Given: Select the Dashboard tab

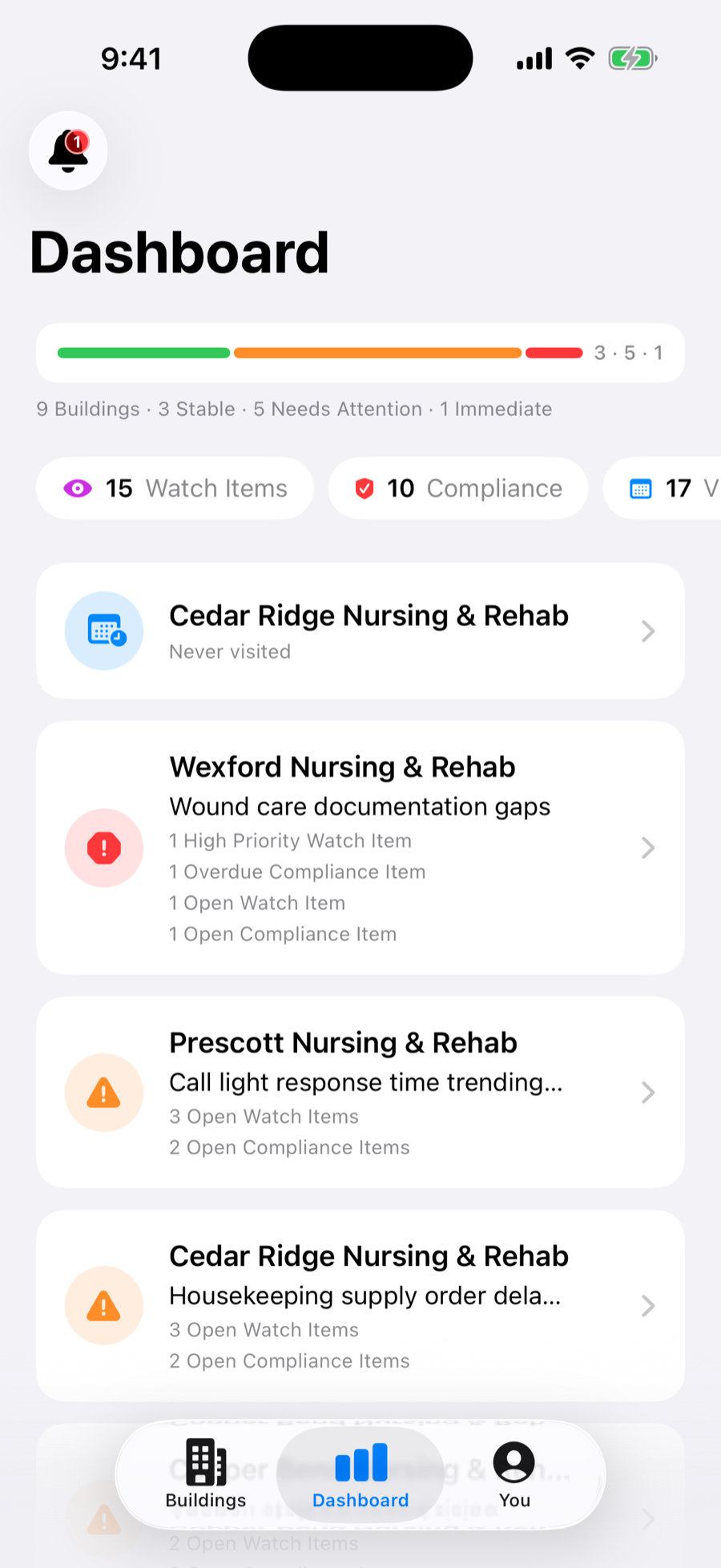Looking at the screenshot, I should pyautogui.click(x=360, y=1474).
